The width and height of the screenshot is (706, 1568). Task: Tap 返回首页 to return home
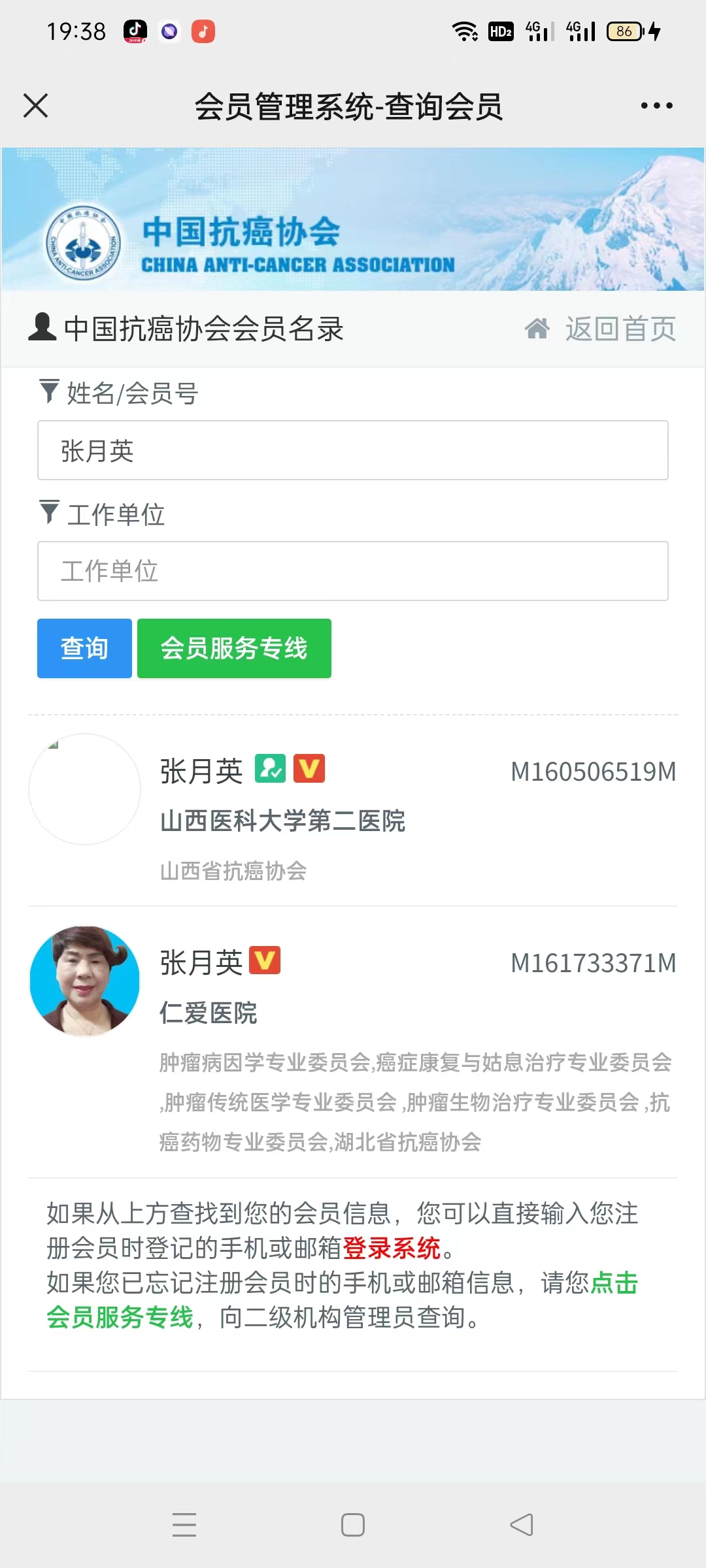(601, 329)
